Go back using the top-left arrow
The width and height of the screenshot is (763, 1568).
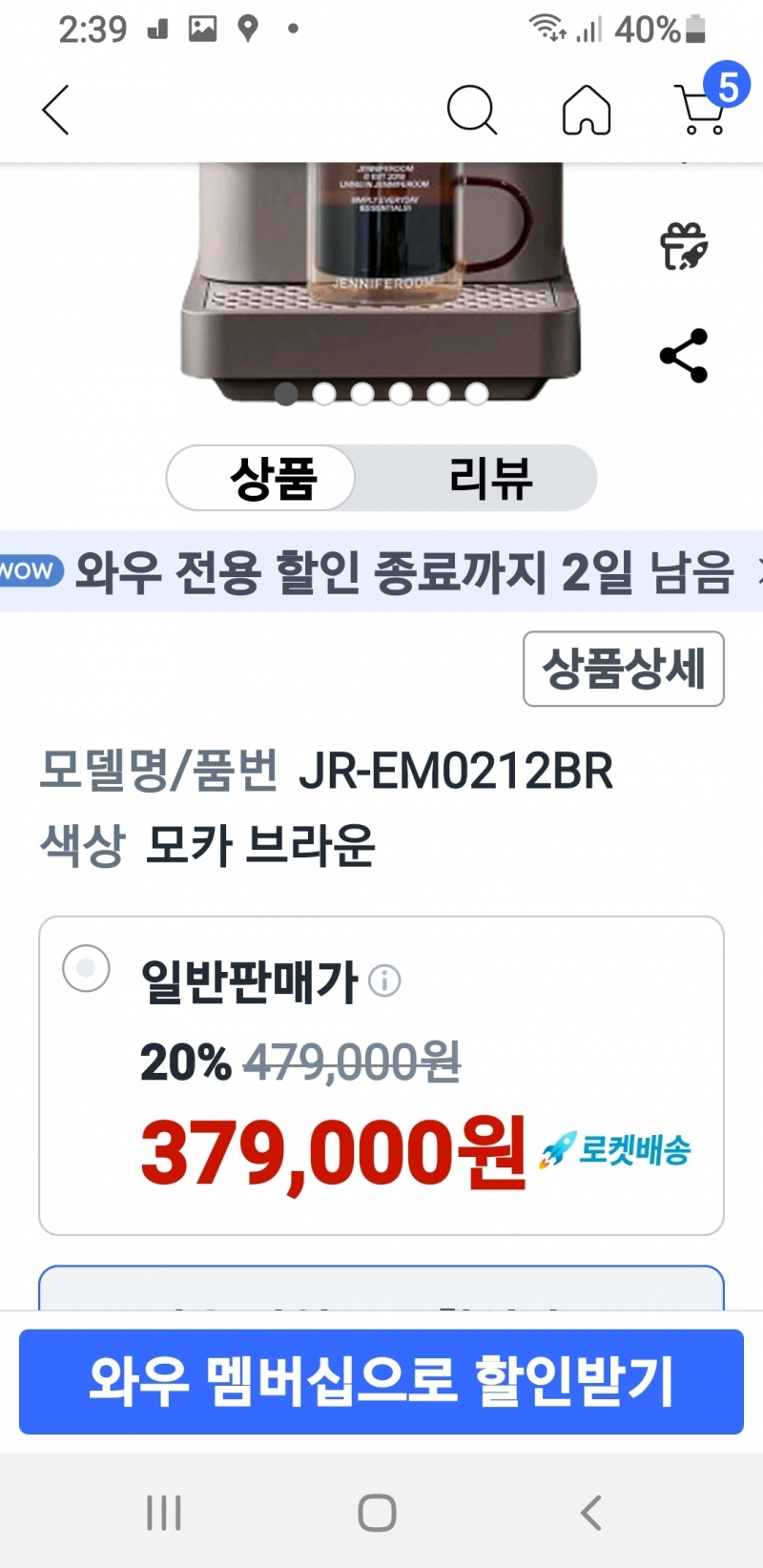coord(55,110)
